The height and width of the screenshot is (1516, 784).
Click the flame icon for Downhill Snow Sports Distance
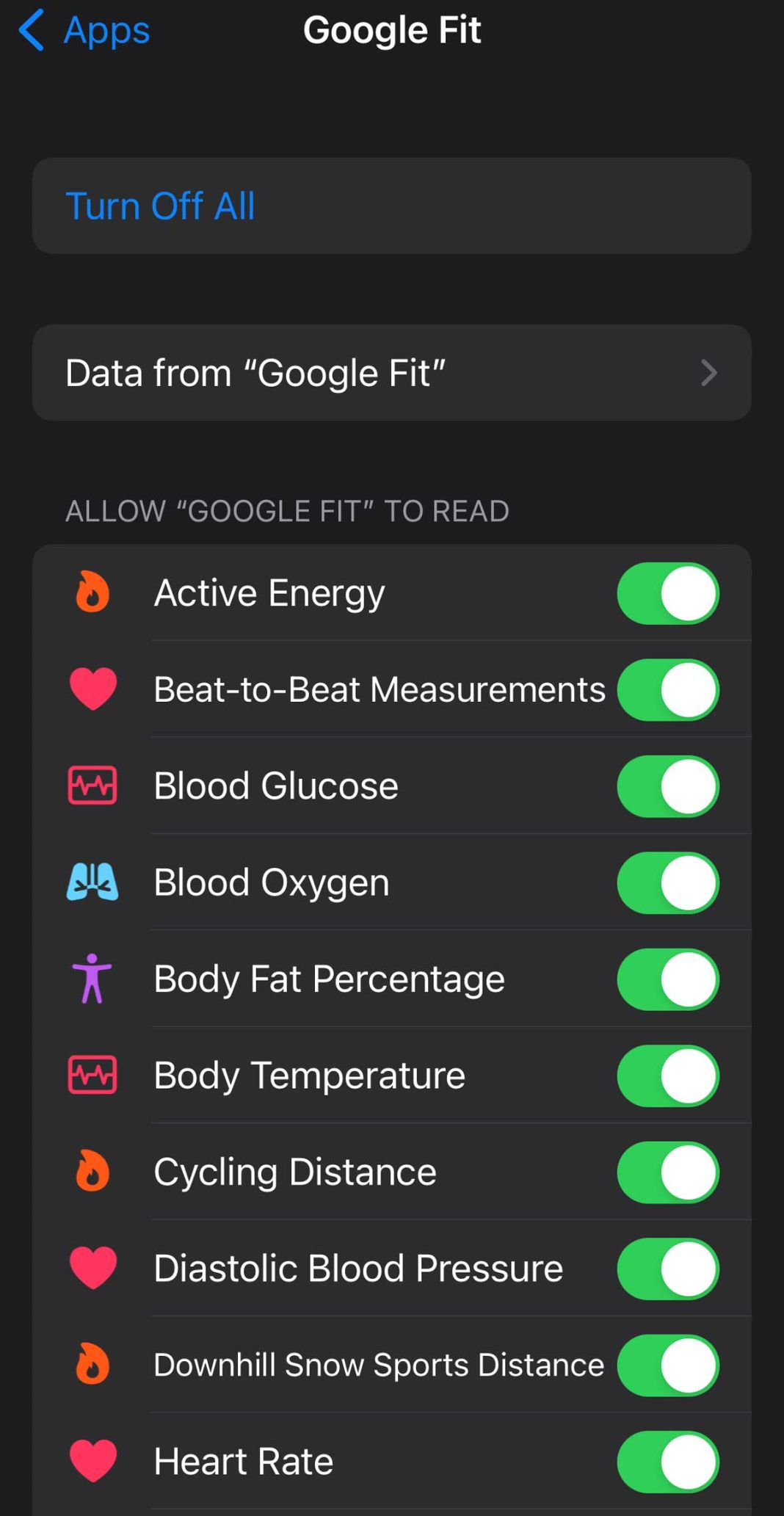click(x=92, y=1365)
